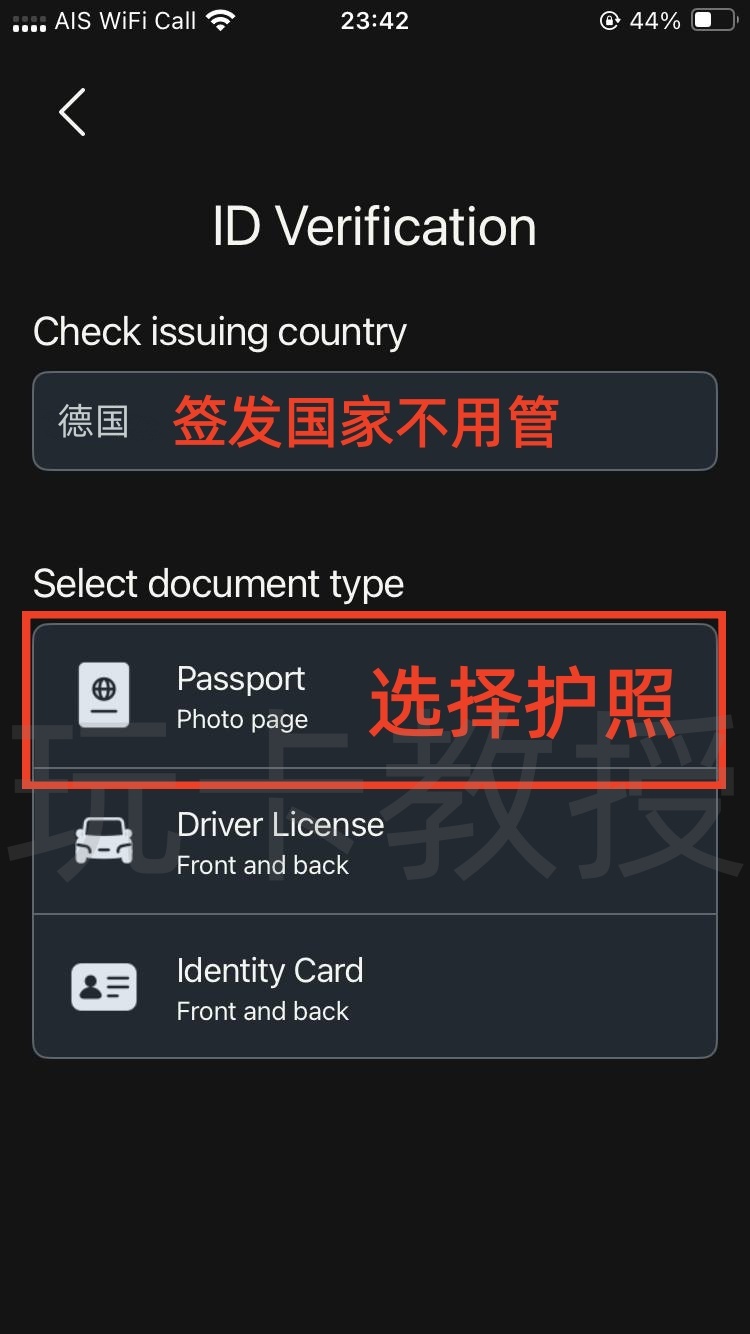Select Passport as the document type
Viewport: 750px width, 1334px height.
pyautogui.click(x=374, y=697)
